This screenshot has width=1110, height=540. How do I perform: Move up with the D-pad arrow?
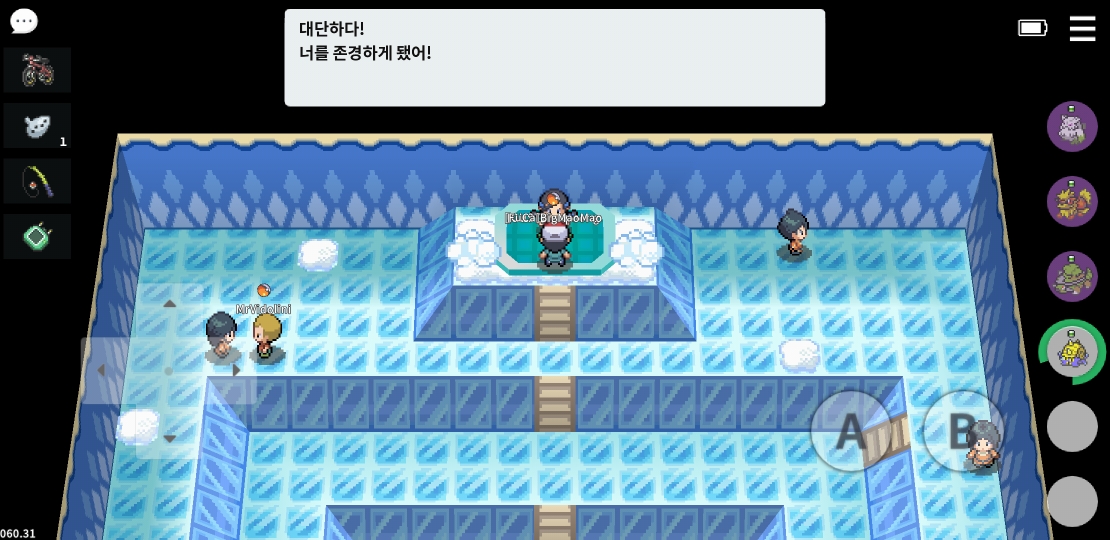coord(169,304)
